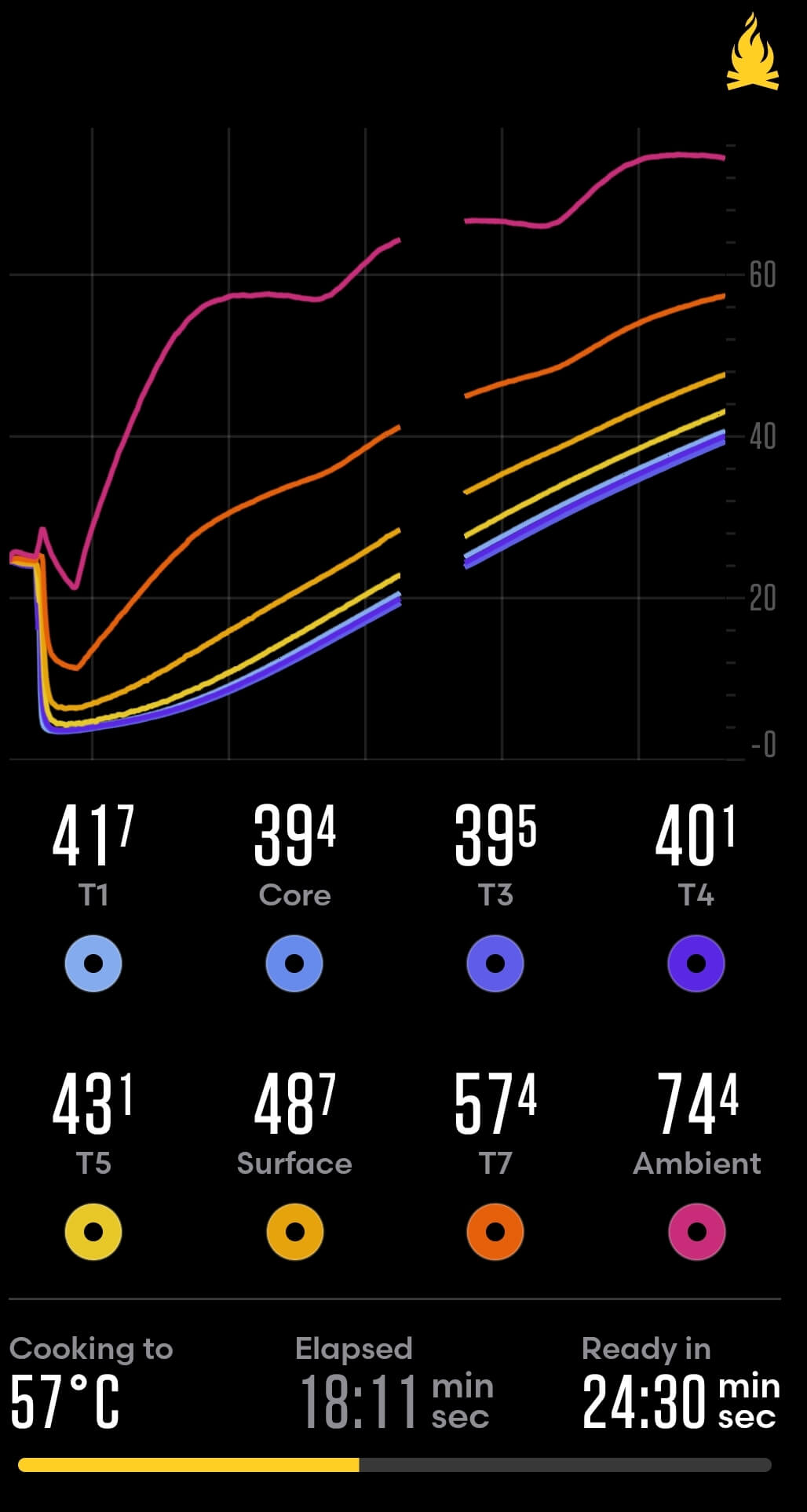Toggle the T3 sensor line
Viewport: 807px width, 1512px height.
coord(495,964)
